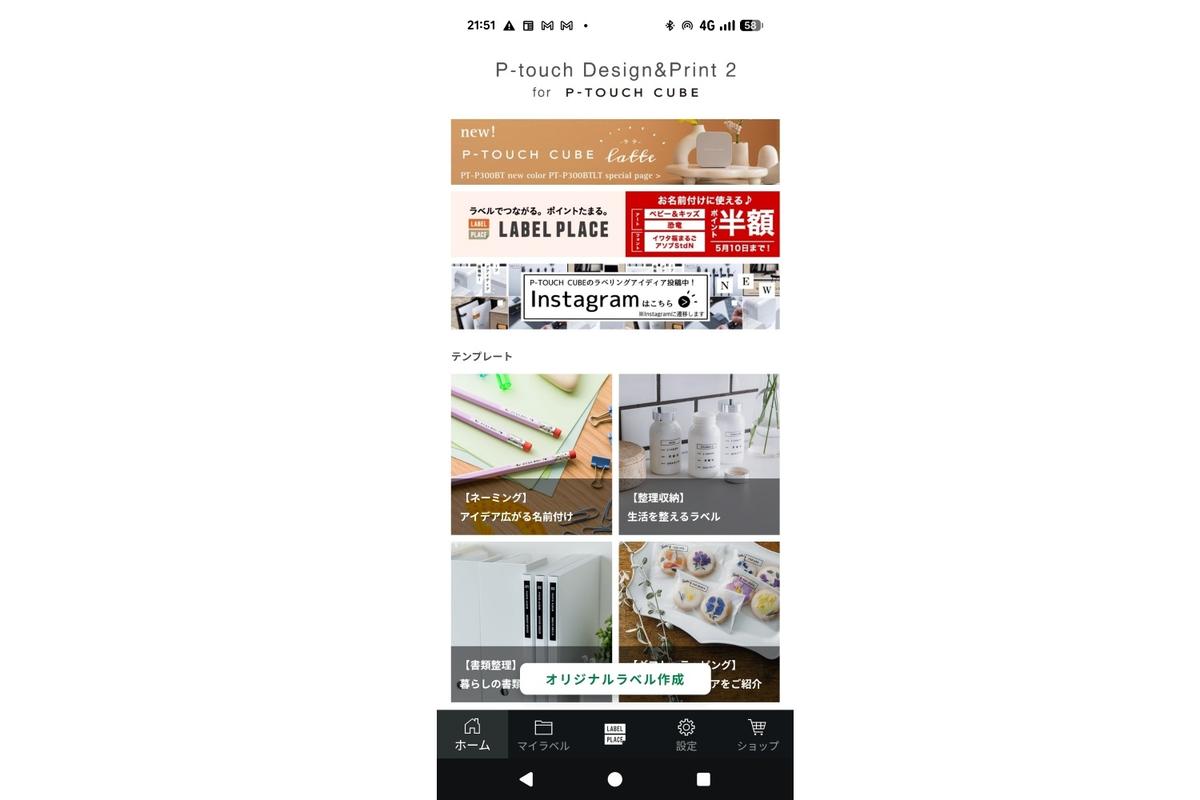Screen dimensions: 1200x800
Task: Tap the オリジナルラベル作成 button
Action: 615,679
